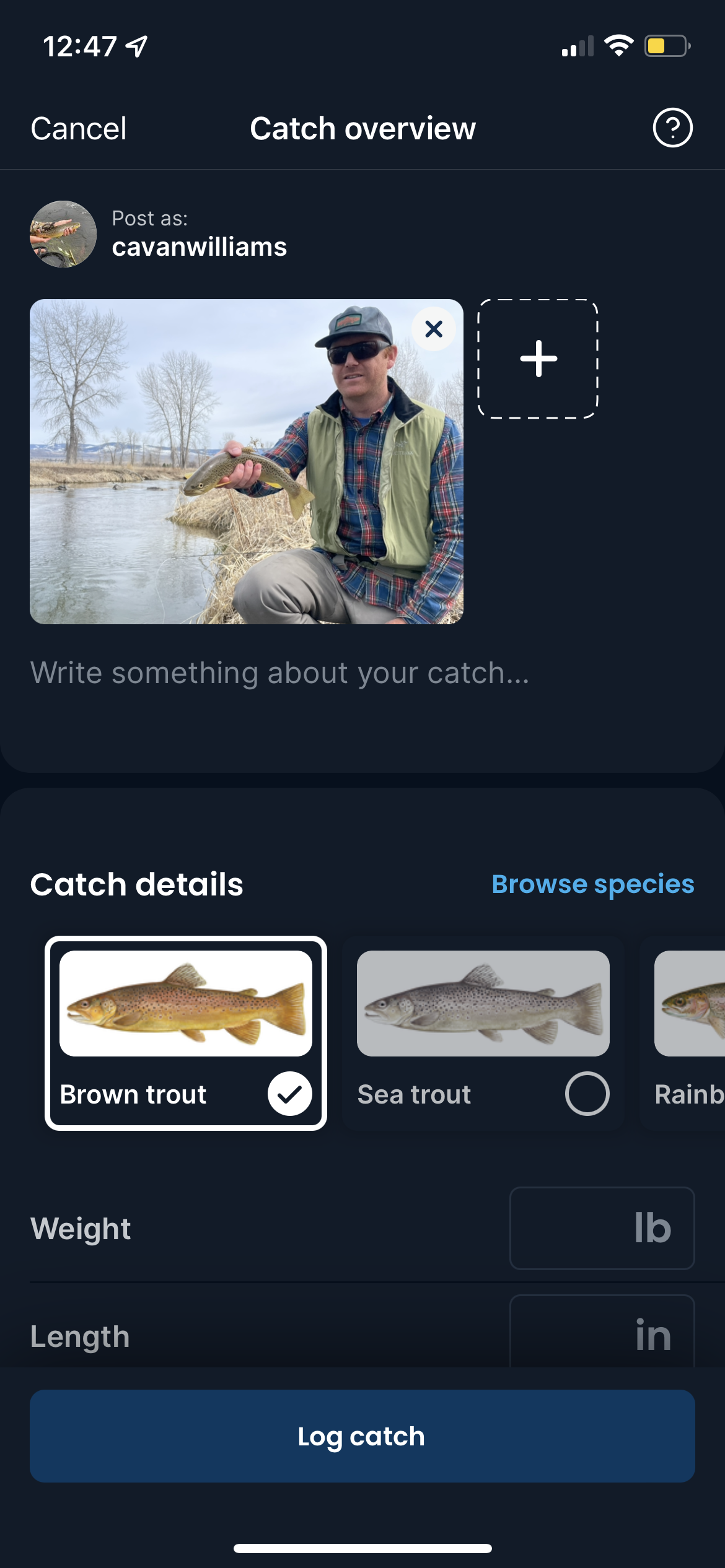725x1568 pixels.
Task: Change the 'Post as' cavanwilliams profile
Action: (159, 234)
